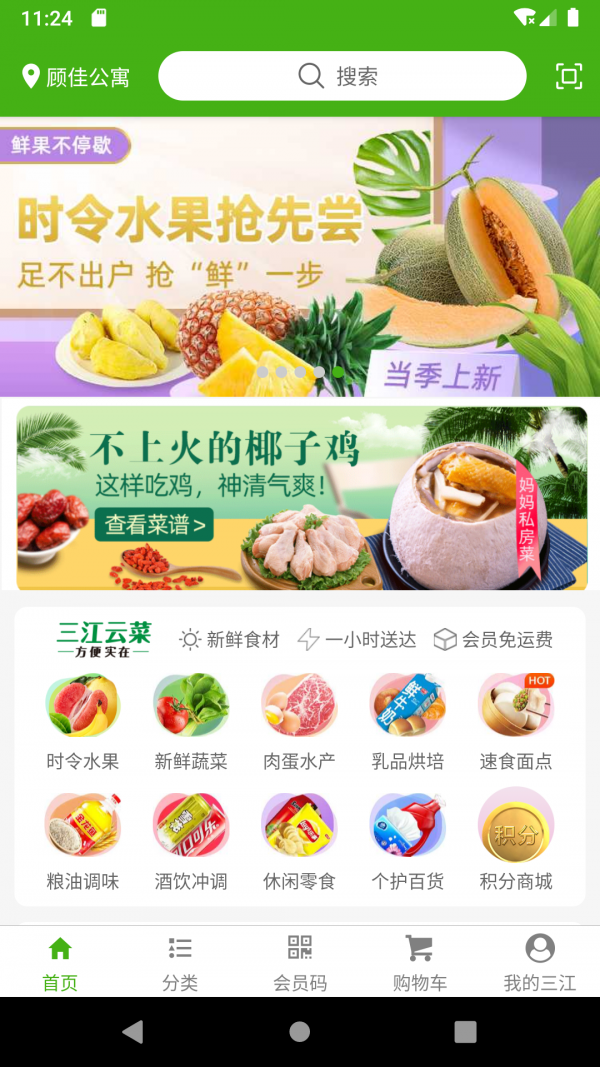The image size is (600, 1067).
Task: Tap the system back button
Action: point(133,1031)
